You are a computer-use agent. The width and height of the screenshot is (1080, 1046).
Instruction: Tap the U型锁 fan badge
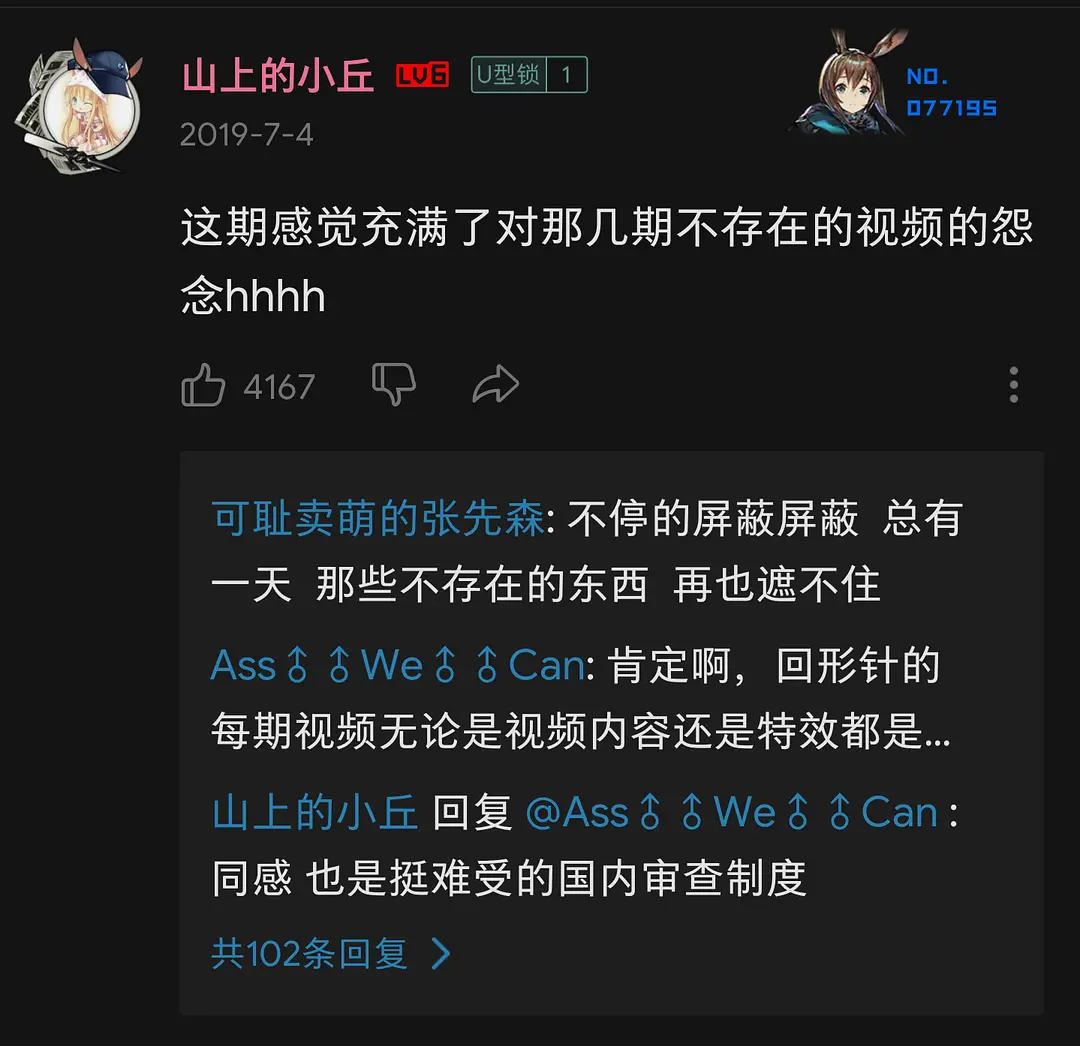[528, 75]
